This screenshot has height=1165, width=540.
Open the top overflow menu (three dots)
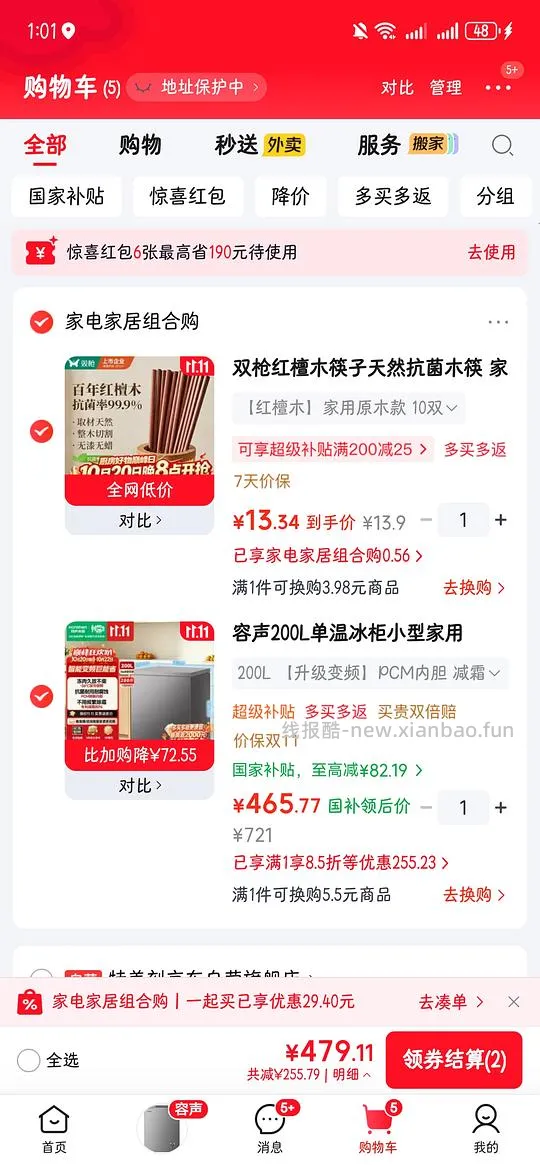(x=498, y=88)
